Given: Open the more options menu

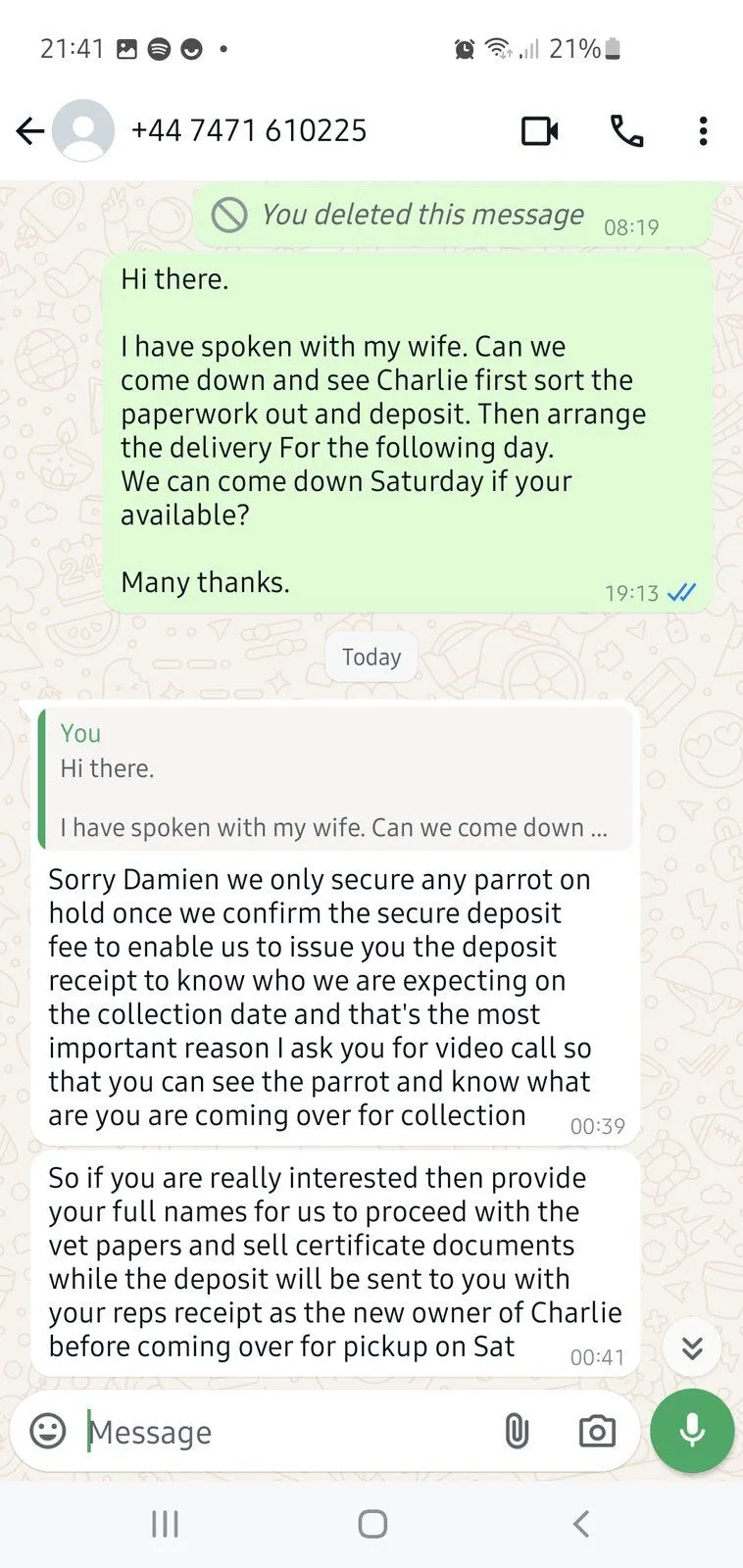Looking at the screenshot, I should (703, 130).
